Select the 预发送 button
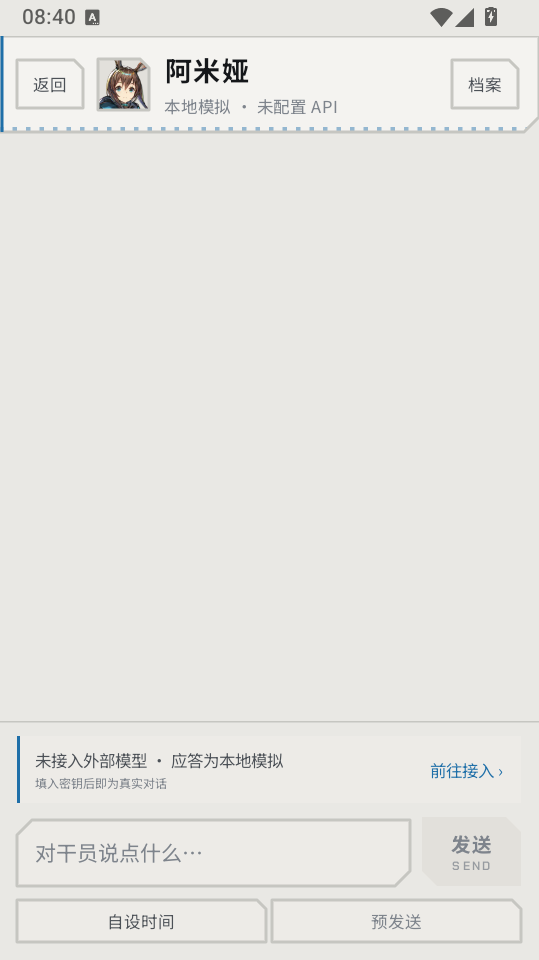Image resolution: width=539 pixels, height=960 pixels. coord(396,921)
